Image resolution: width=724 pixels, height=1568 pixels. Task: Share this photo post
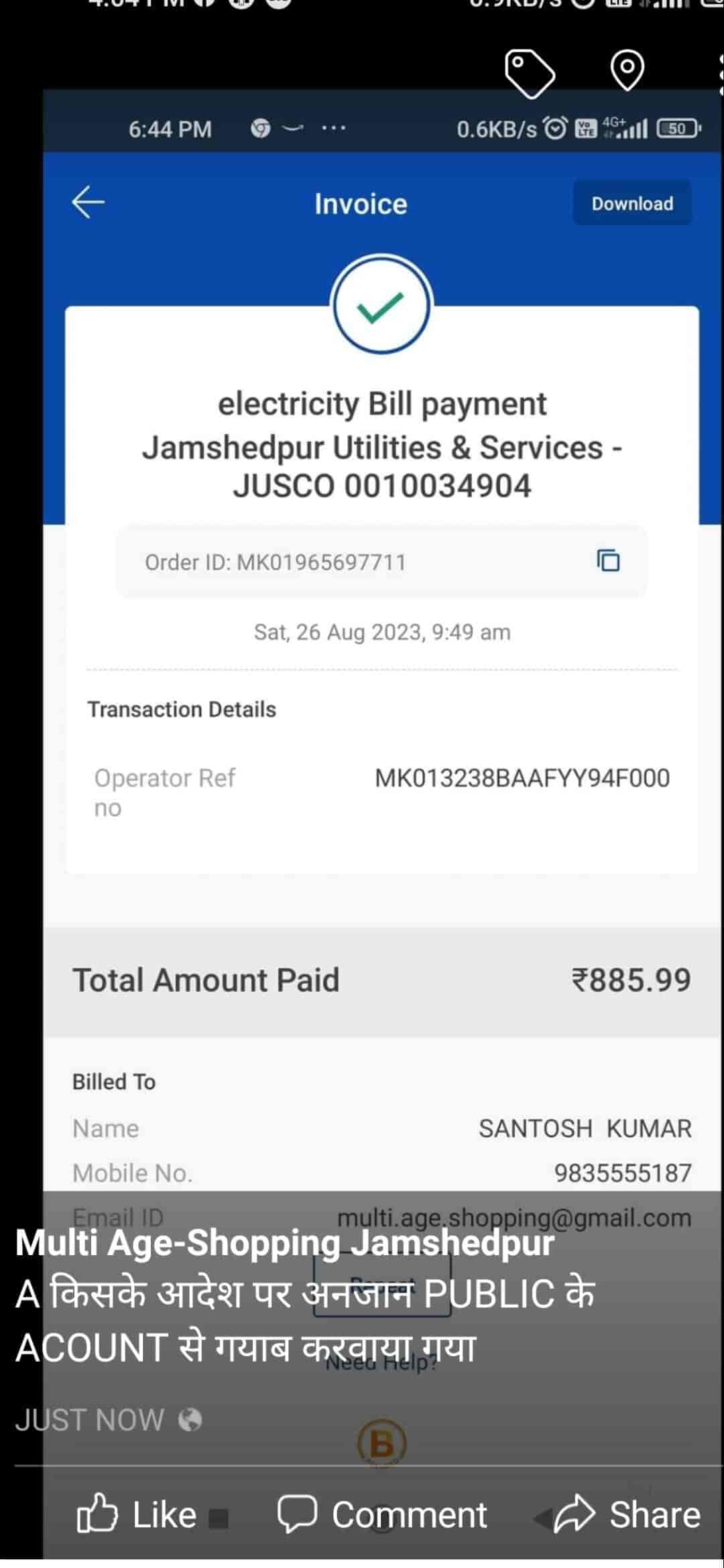(627, 1515)
